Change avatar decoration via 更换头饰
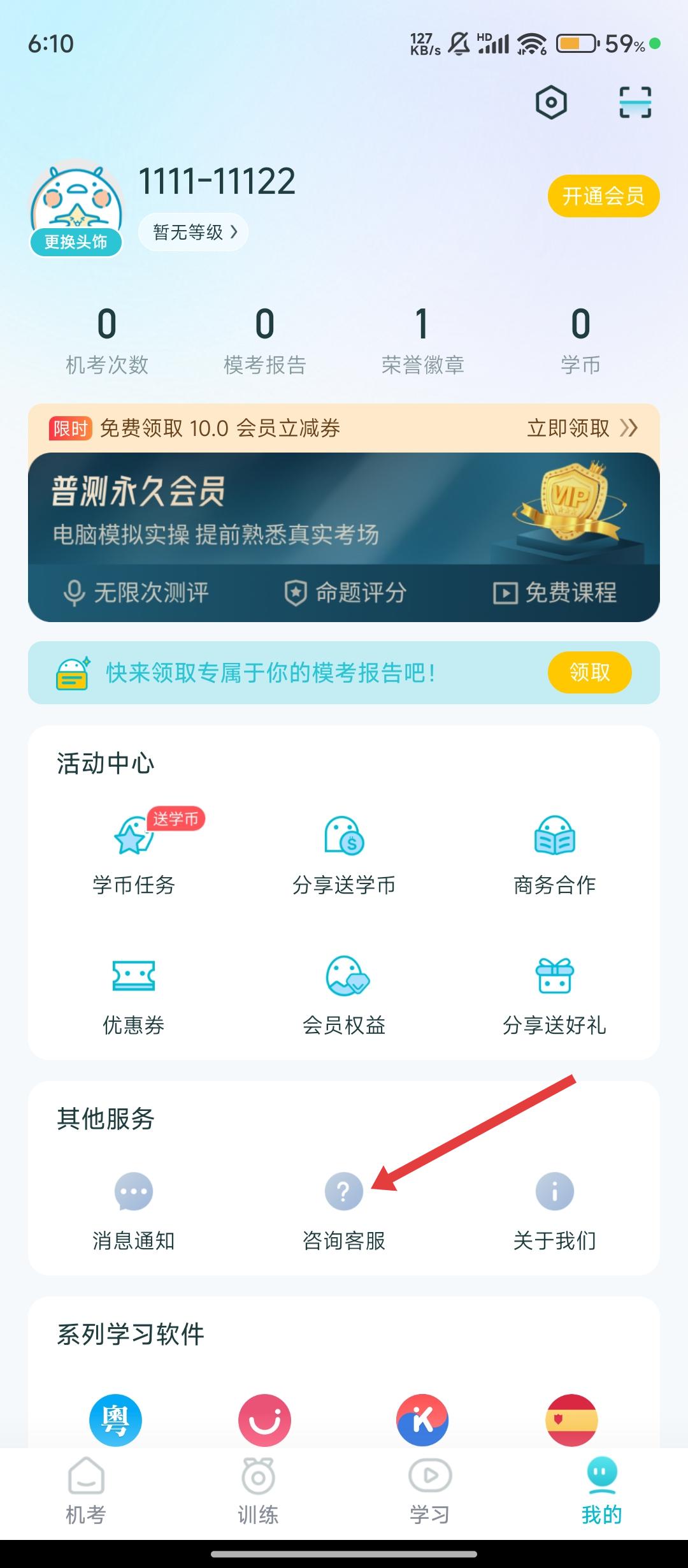 (x=76, y=242)
